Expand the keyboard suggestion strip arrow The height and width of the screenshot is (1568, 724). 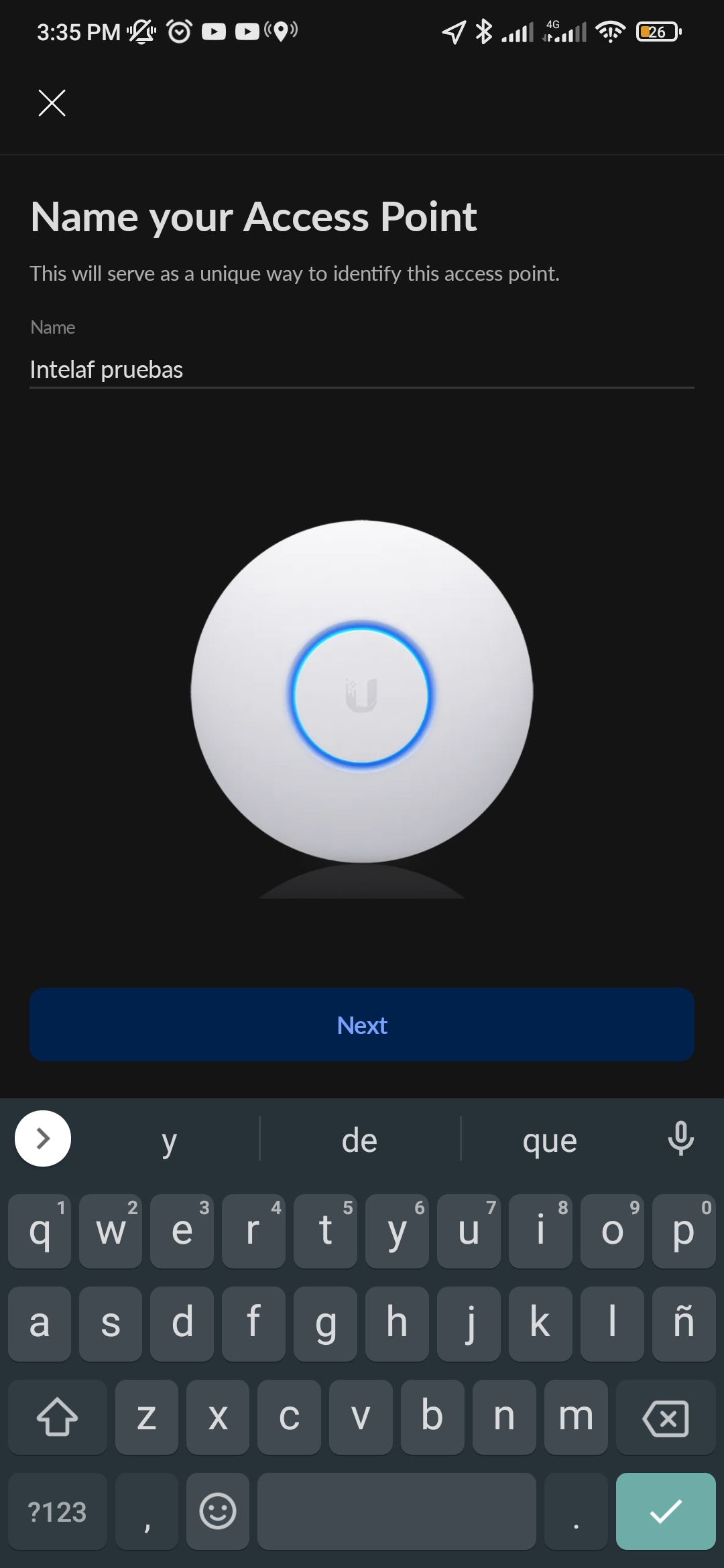(x=43, y=1138)
